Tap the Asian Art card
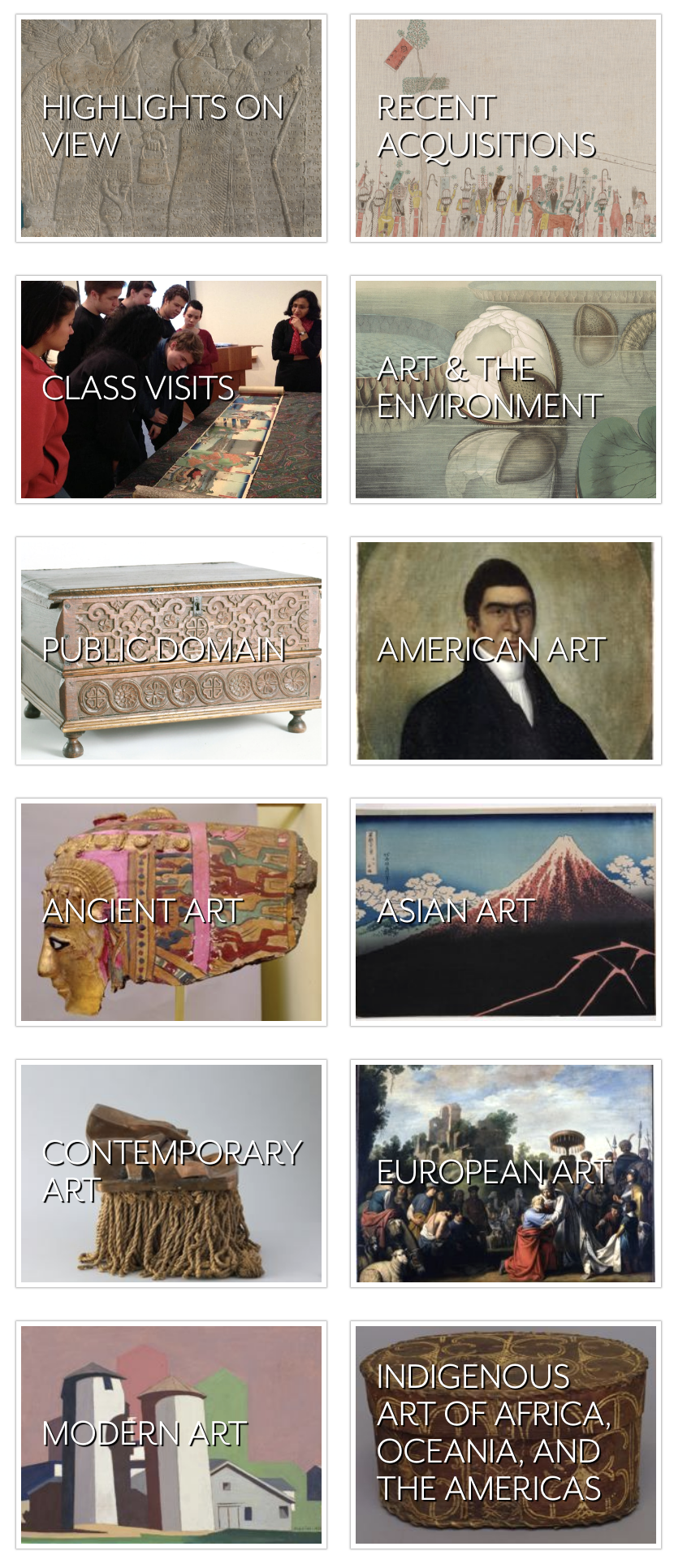The height and width of the screenshot is (1568, 687). (506, 912)
